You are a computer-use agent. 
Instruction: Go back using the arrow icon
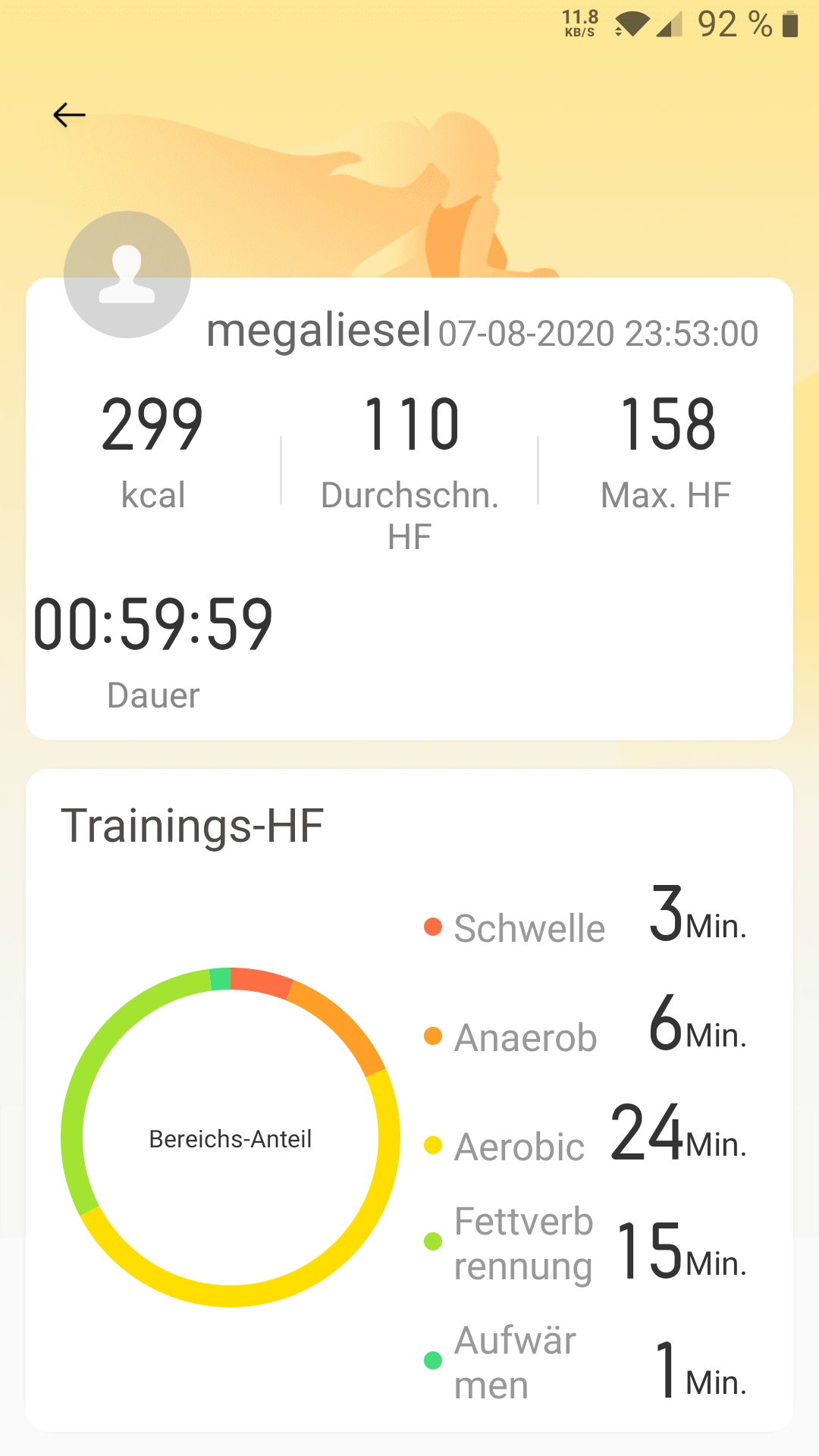(69, 115)
